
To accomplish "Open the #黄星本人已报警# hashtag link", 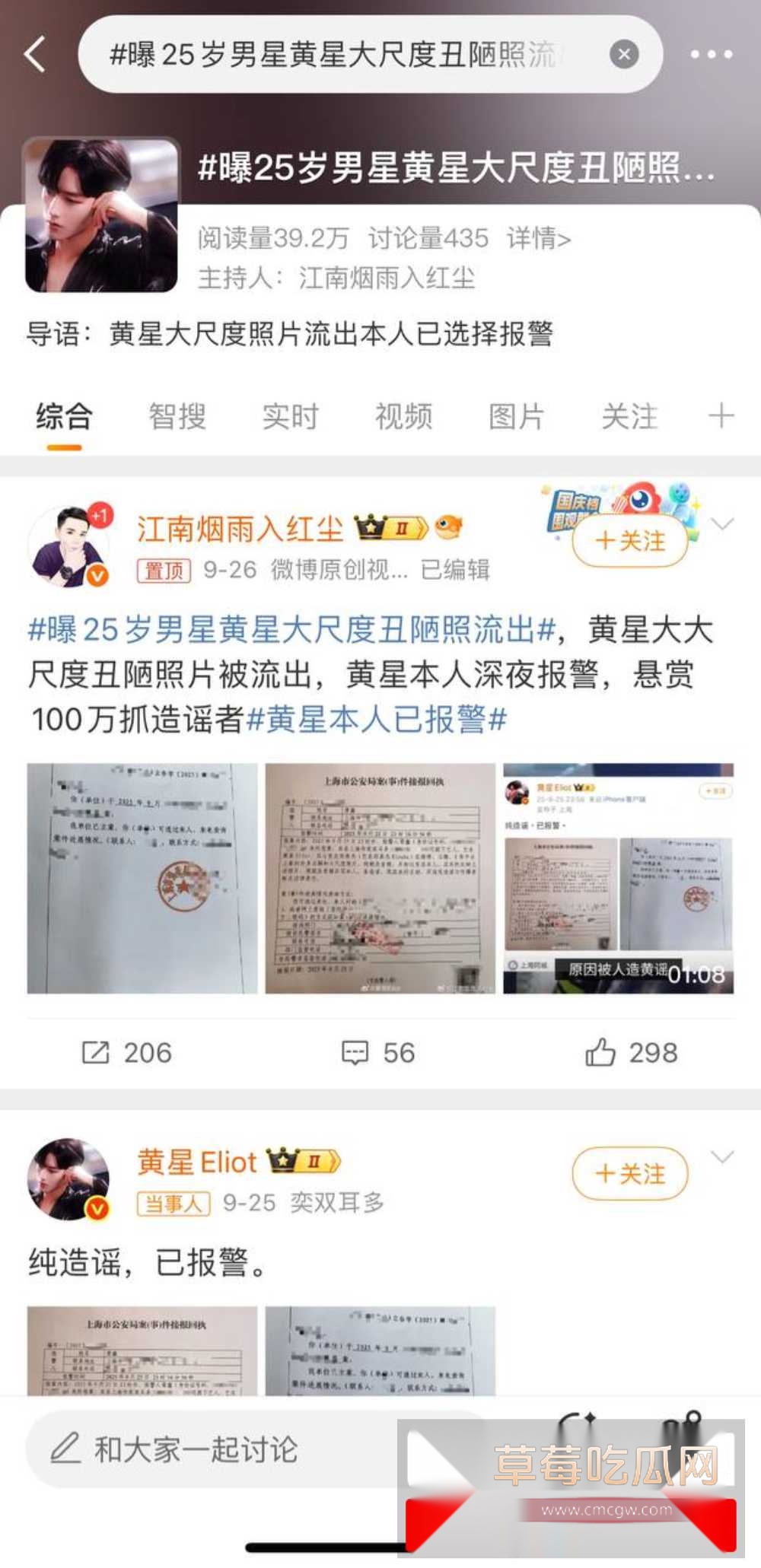I will point(377,719).
